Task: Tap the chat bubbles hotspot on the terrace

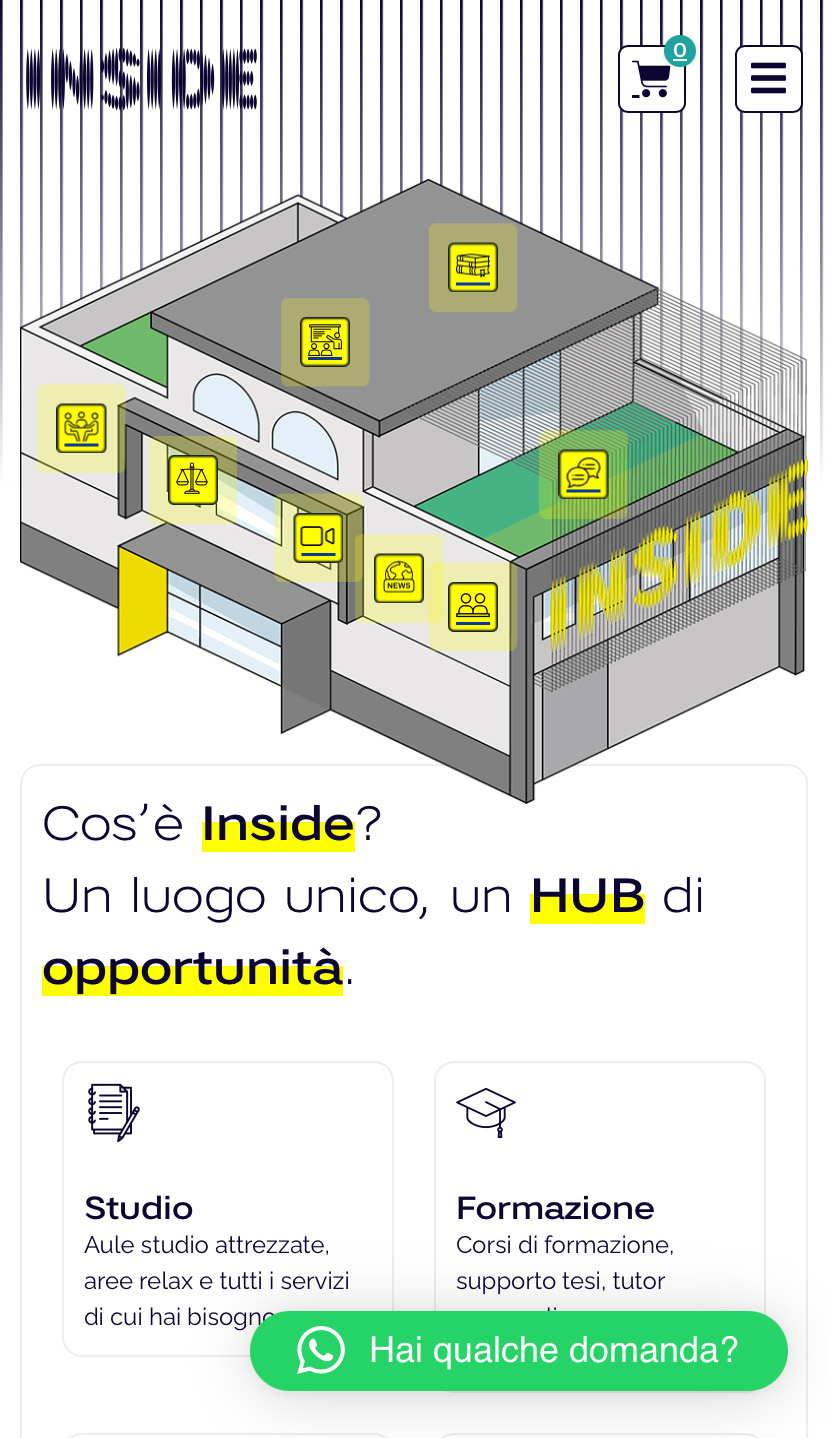Action: (584, 474)
